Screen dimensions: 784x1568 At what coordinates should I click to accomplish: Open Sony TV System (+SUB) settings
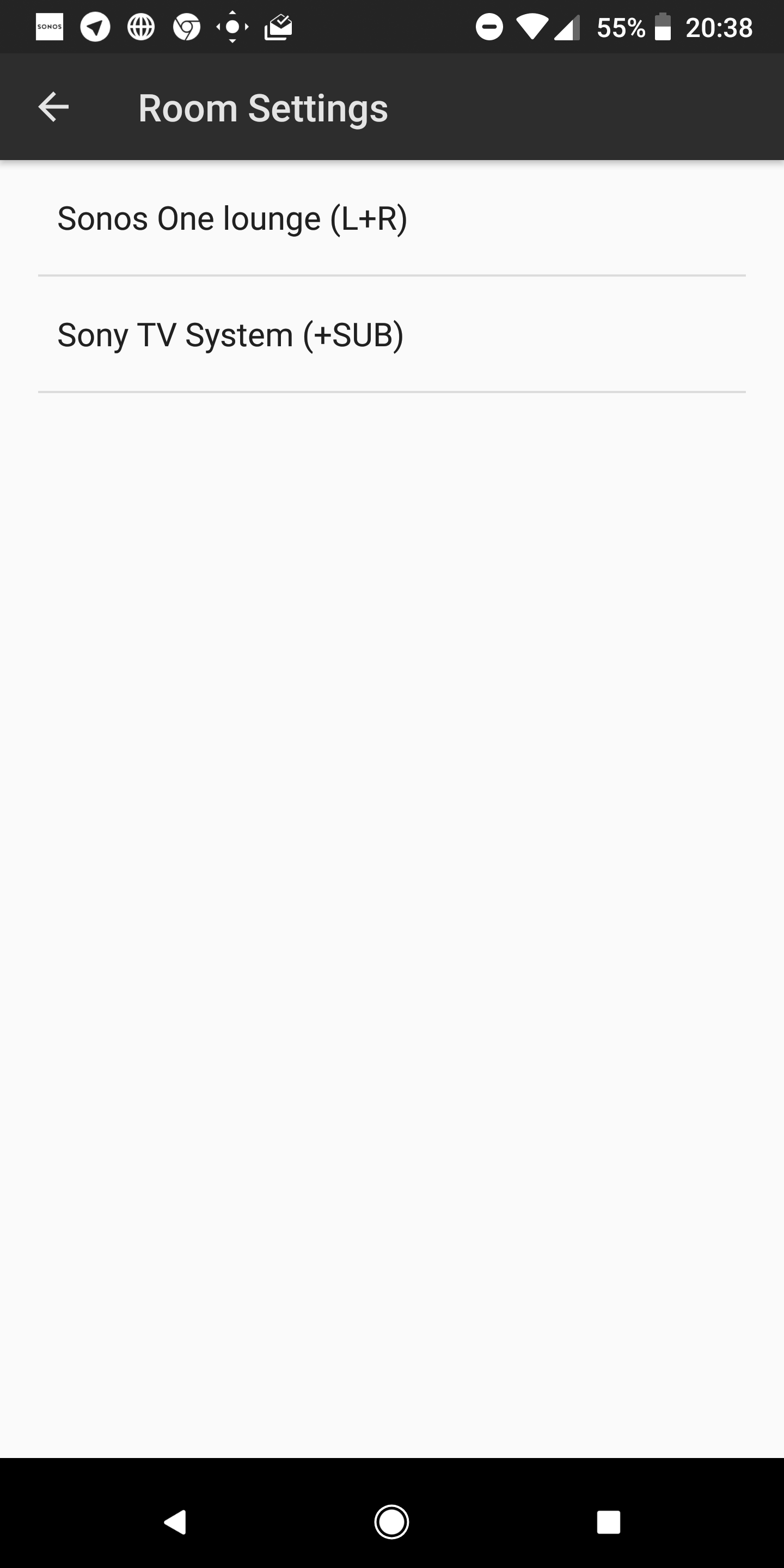point(392,335)
